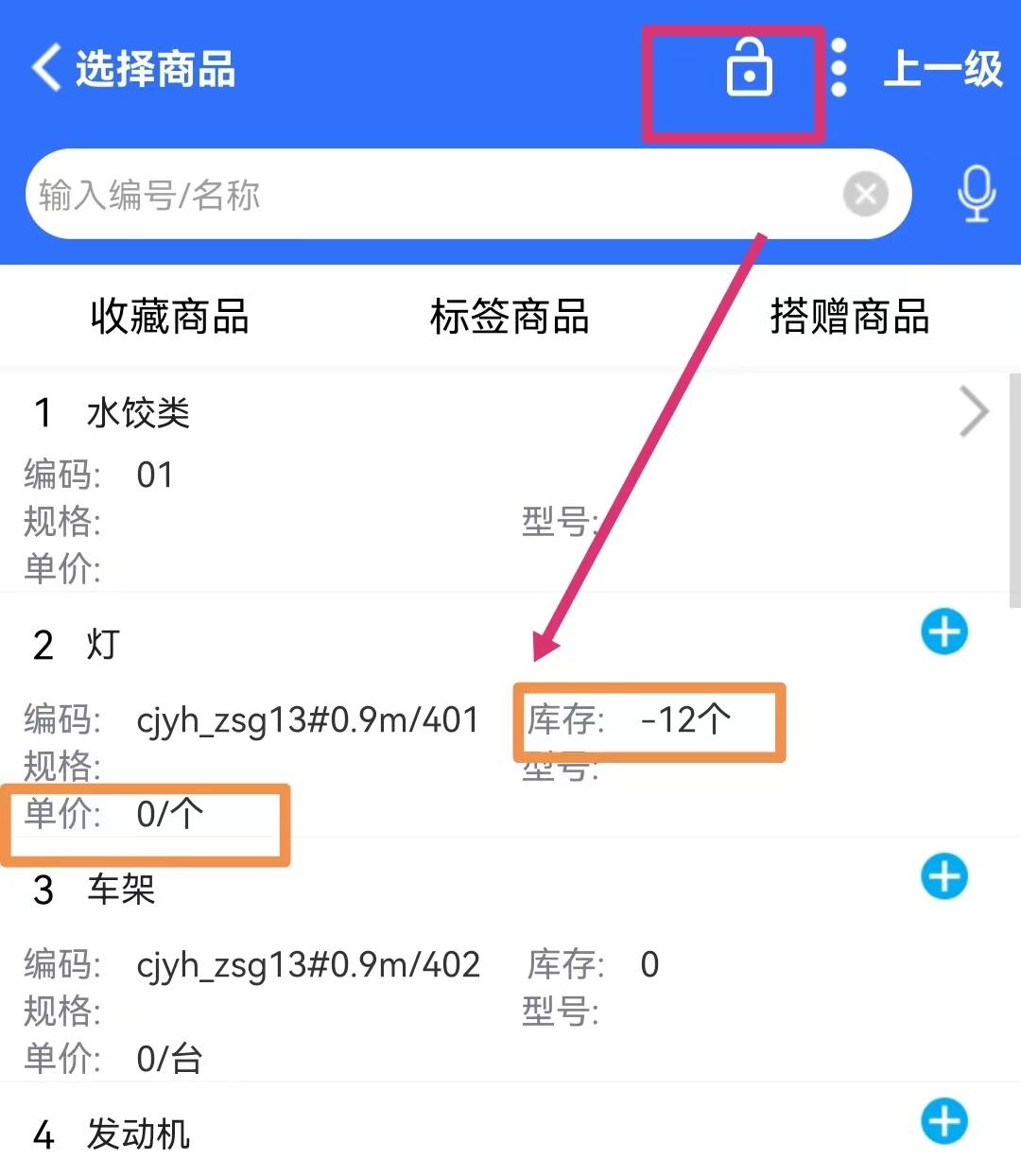This screenshot has height=1176, width=1021.
Task: Tap the unlock padlock icon
Action: coord(749,68)
